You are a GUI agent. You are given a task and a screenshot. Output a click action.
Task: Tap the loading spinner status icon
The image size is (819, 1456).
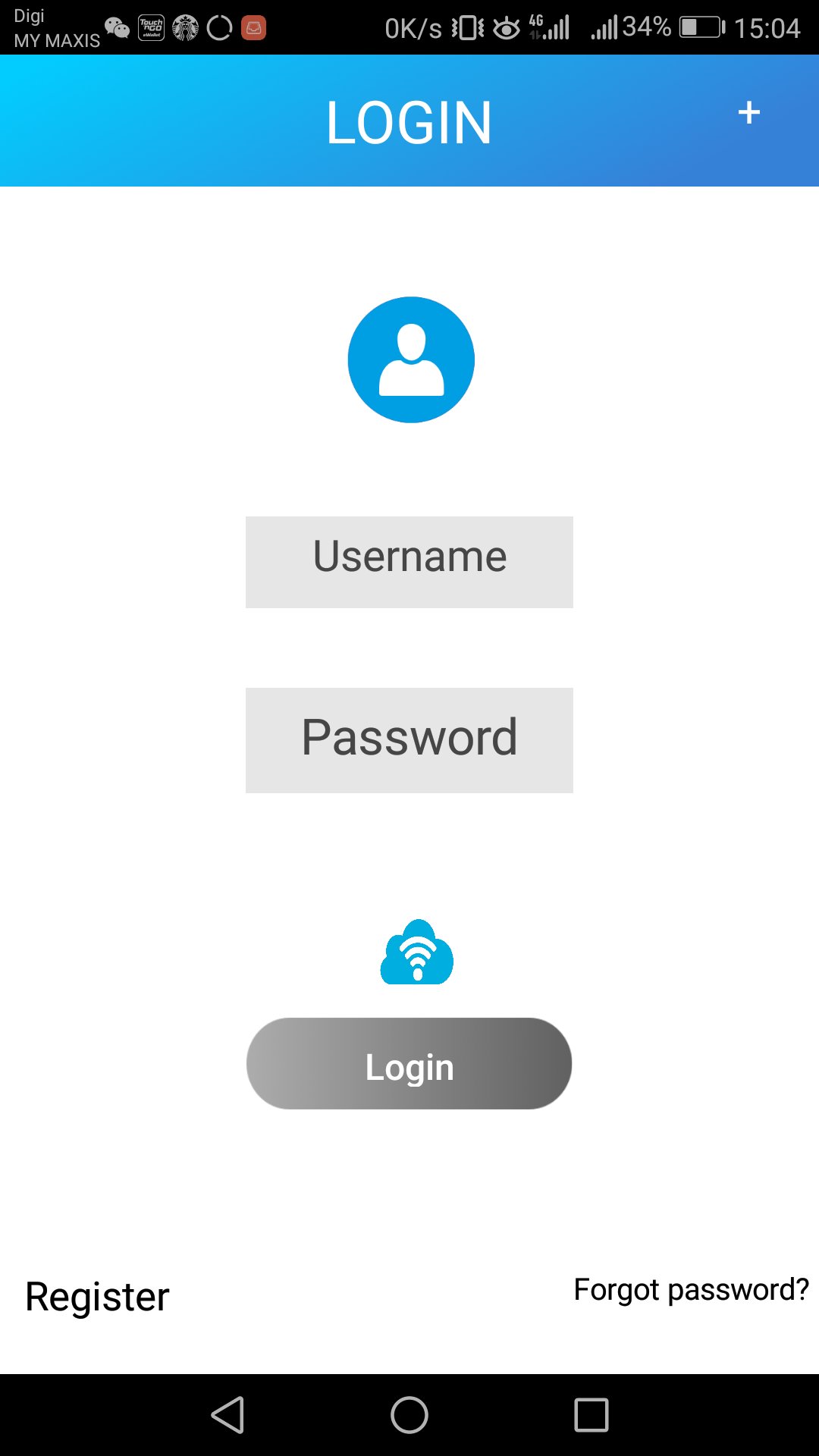(x=218, y=28)
